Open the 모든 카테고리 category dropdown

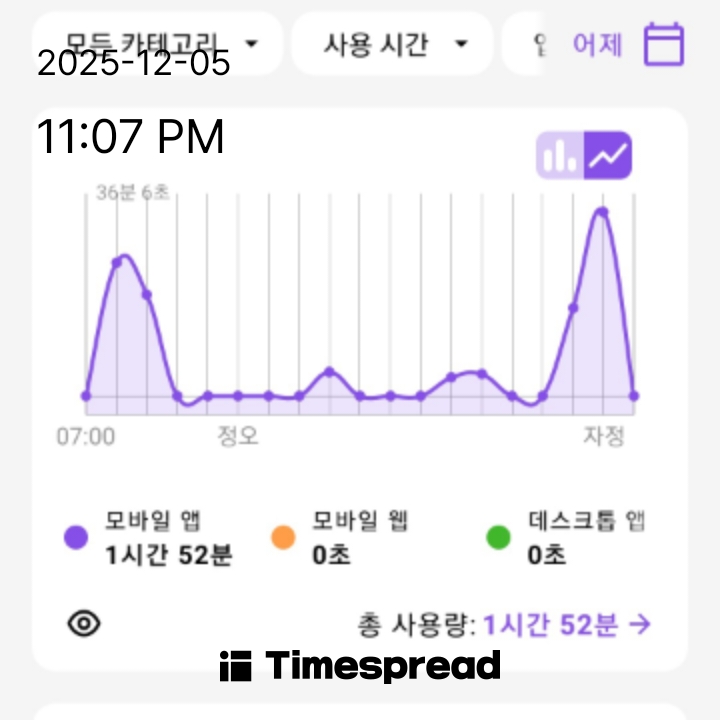pyautogui.click(x=160, y=43)
